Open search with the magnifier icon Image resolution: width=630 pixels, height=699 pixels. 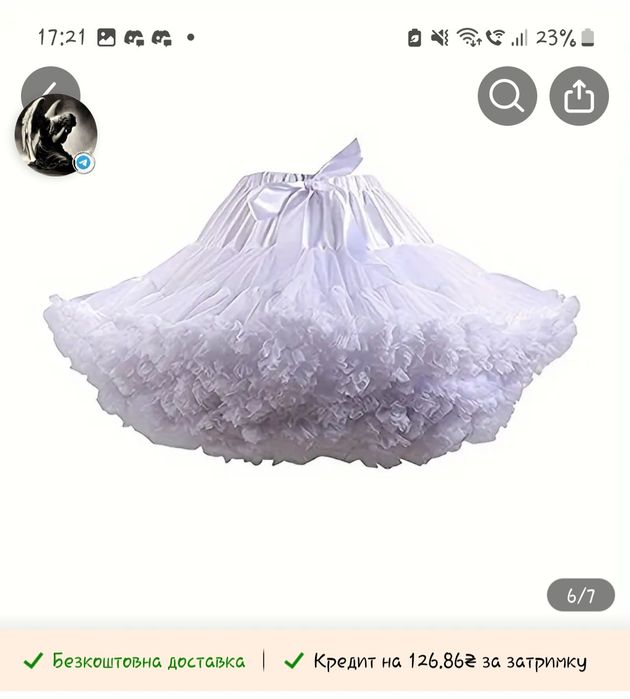(507, 96)
